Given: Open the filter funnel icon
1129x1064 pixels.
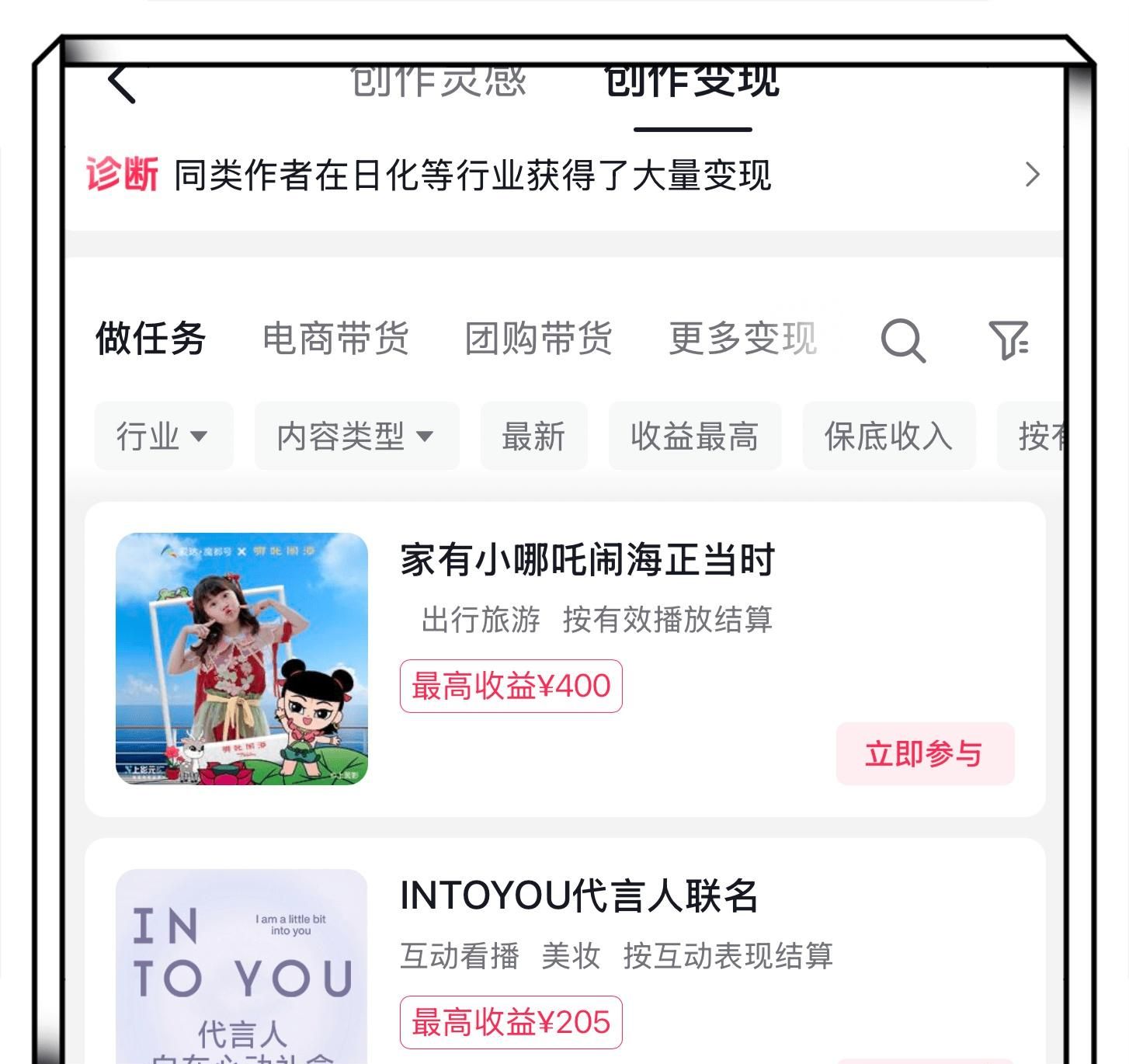Looking at the screenshot, I should [1008, 340].
